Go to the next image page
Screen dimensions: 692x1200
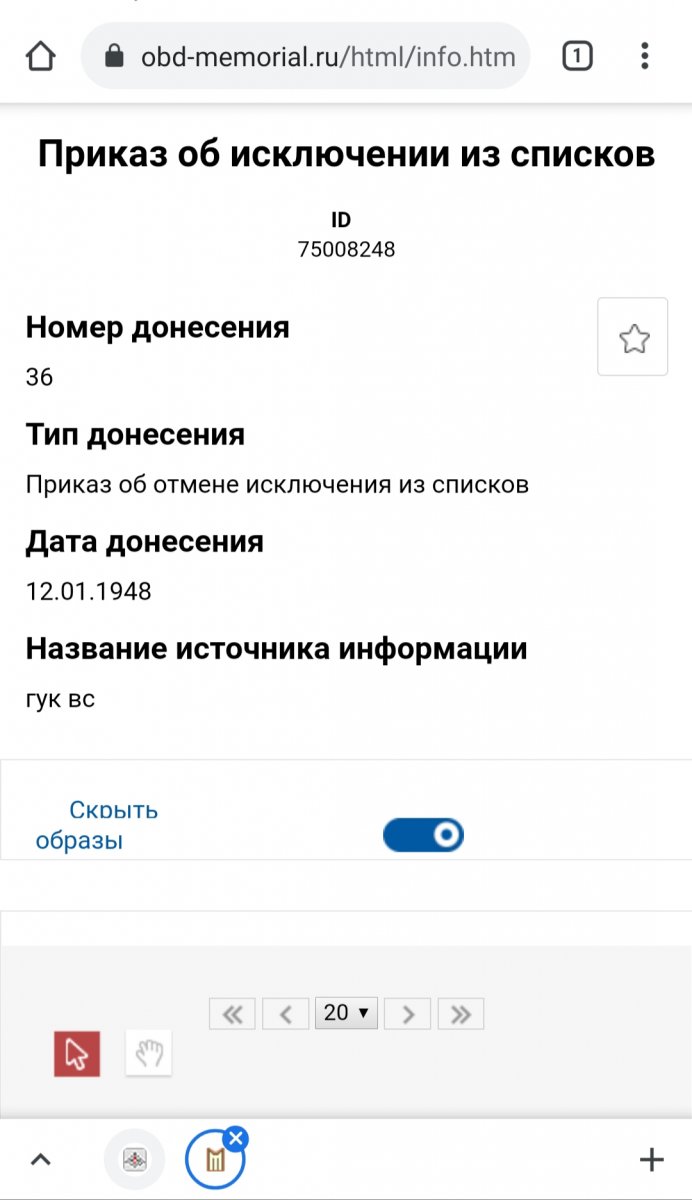[x=408, y=1014]
